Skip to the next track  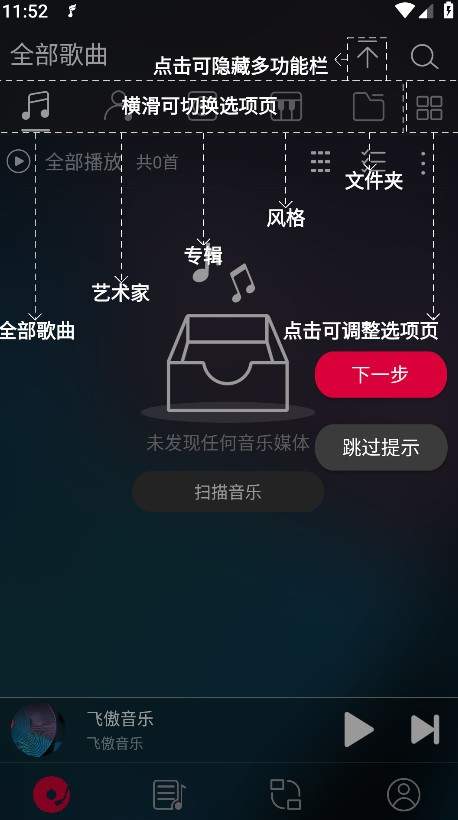pos(425,730)
